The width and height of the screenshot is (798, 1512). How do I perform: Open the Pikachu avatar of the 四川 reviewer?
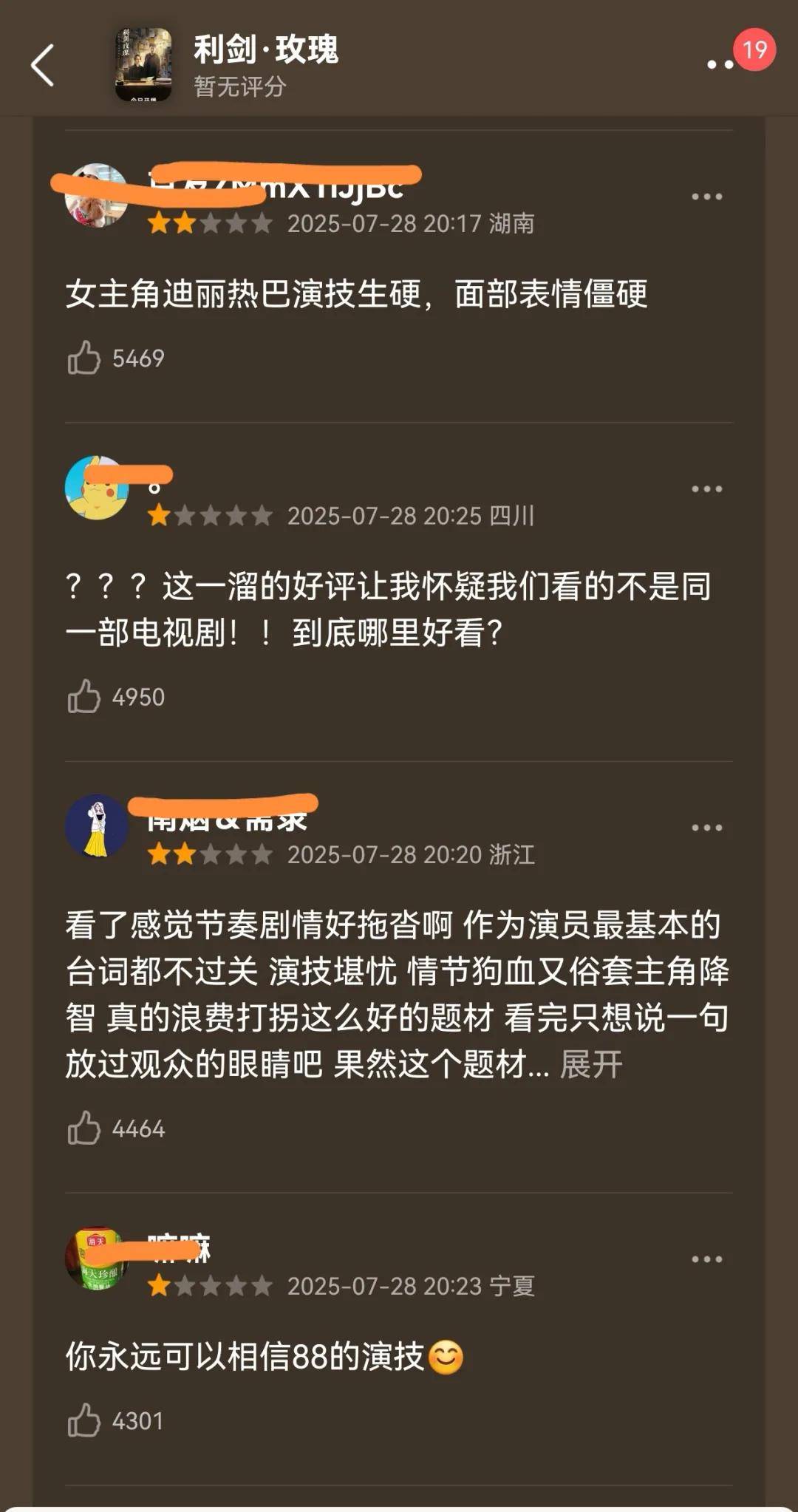tap(97, 488)
